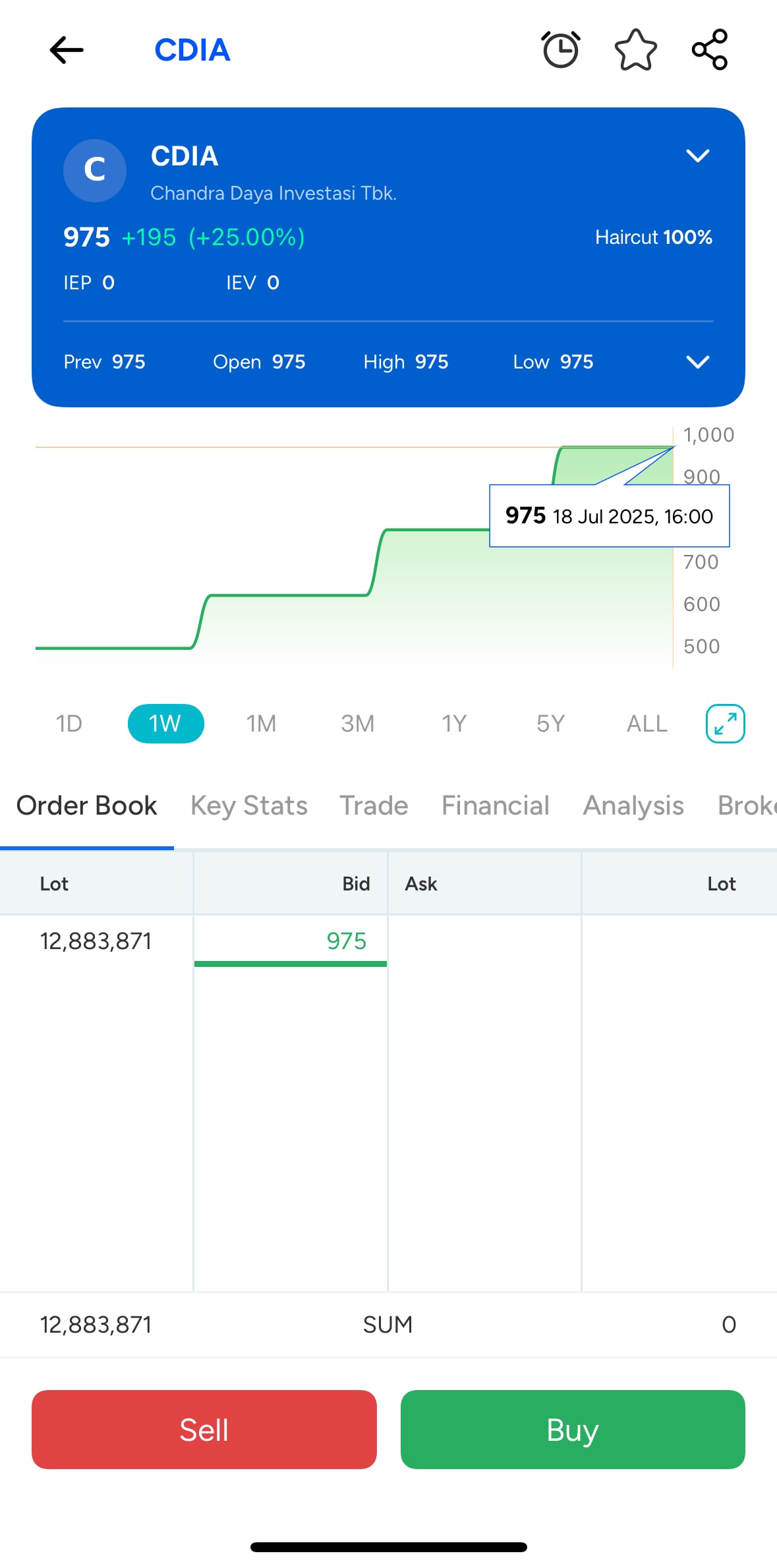Tap the 975 chart price tooltip
The image size is (777, 1568).
tap(609, 516)
